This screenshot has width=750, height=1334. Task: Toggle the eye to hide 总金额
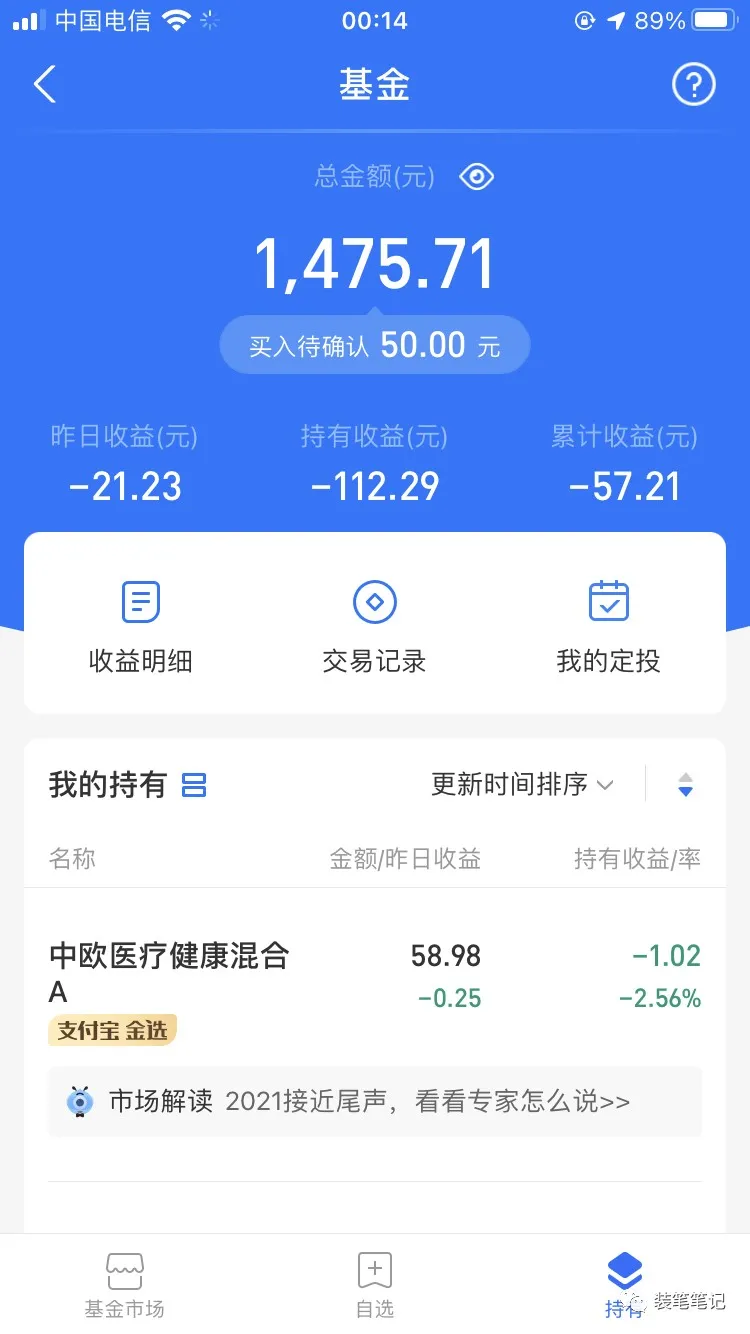click(x=476, y=176)
